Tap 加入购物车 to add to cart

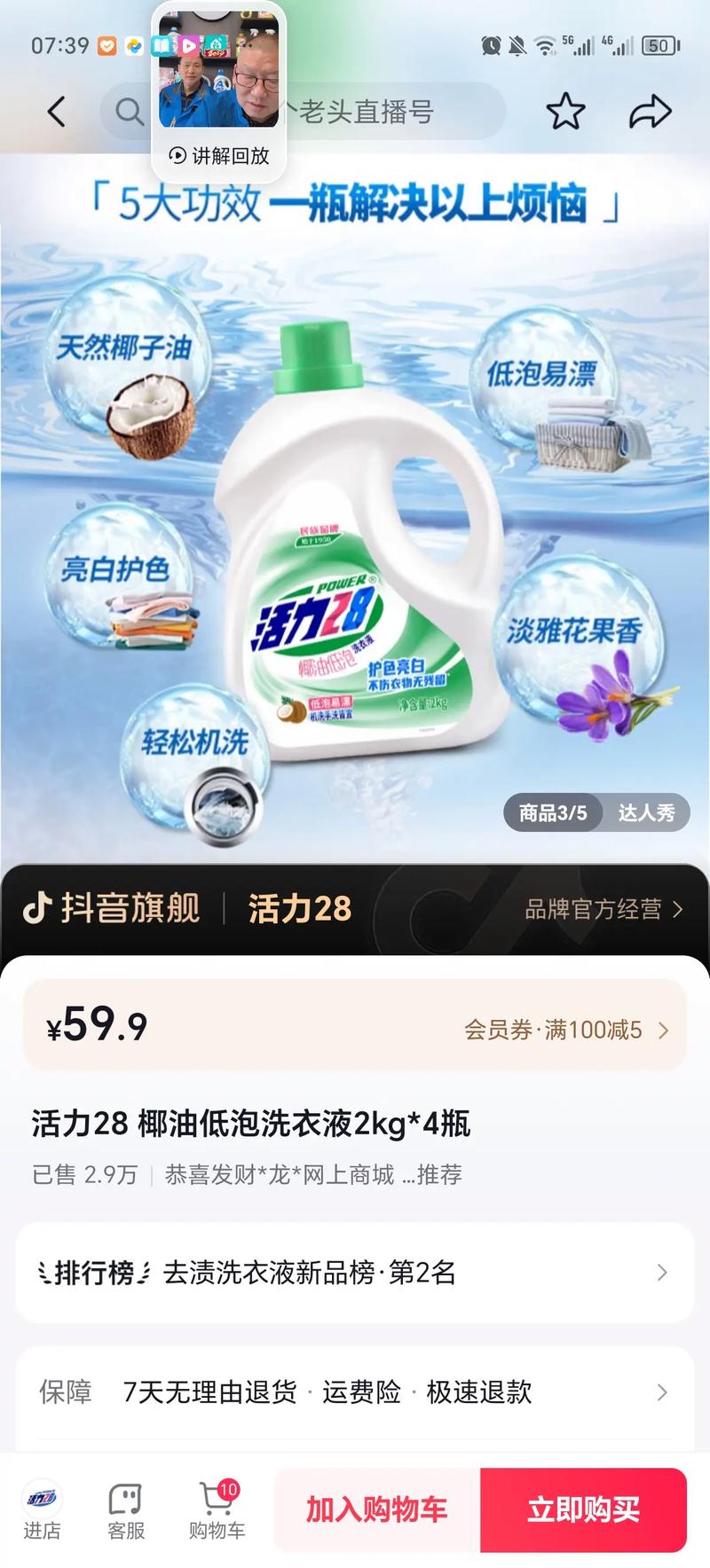click(x=377, y=1509)
